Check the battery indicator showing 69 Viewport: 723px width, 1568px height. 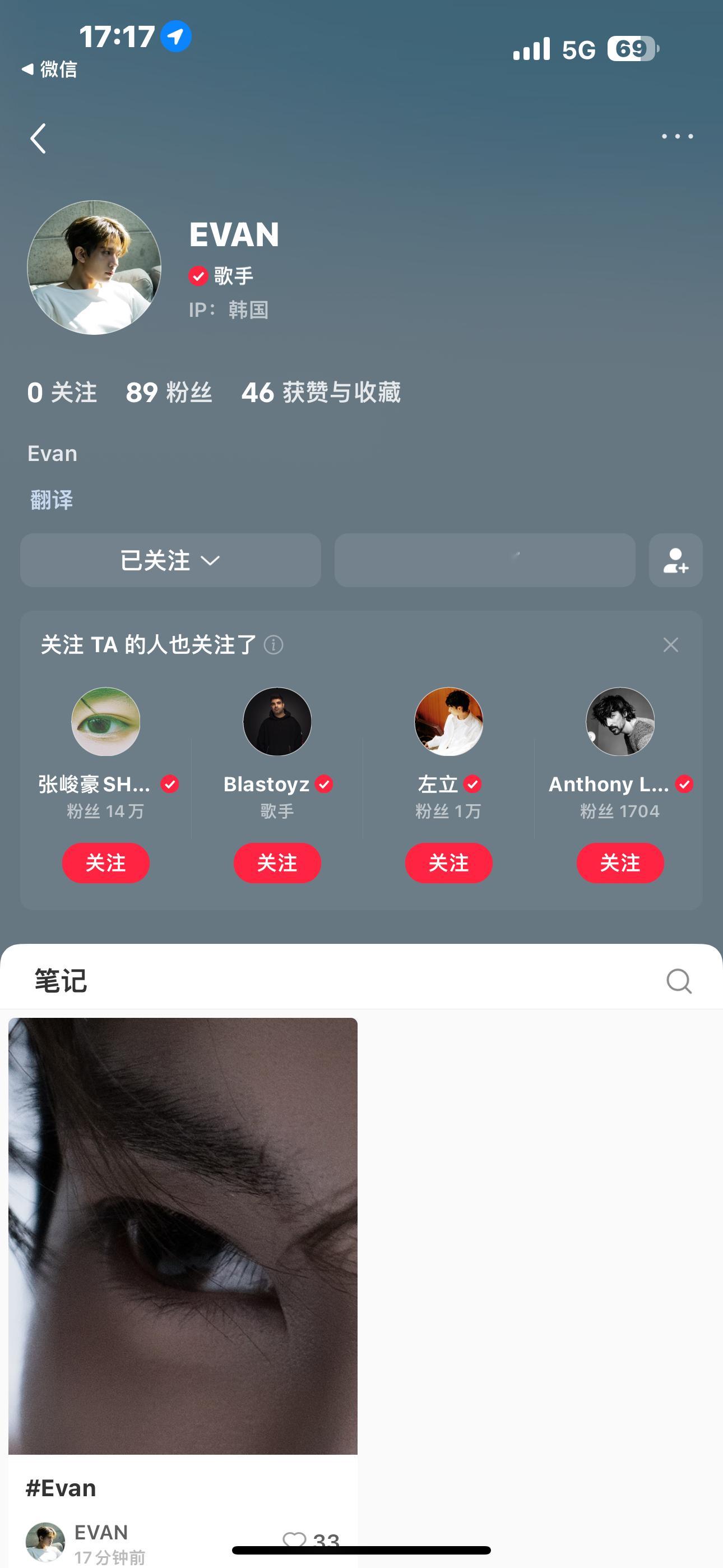[631, 49]
